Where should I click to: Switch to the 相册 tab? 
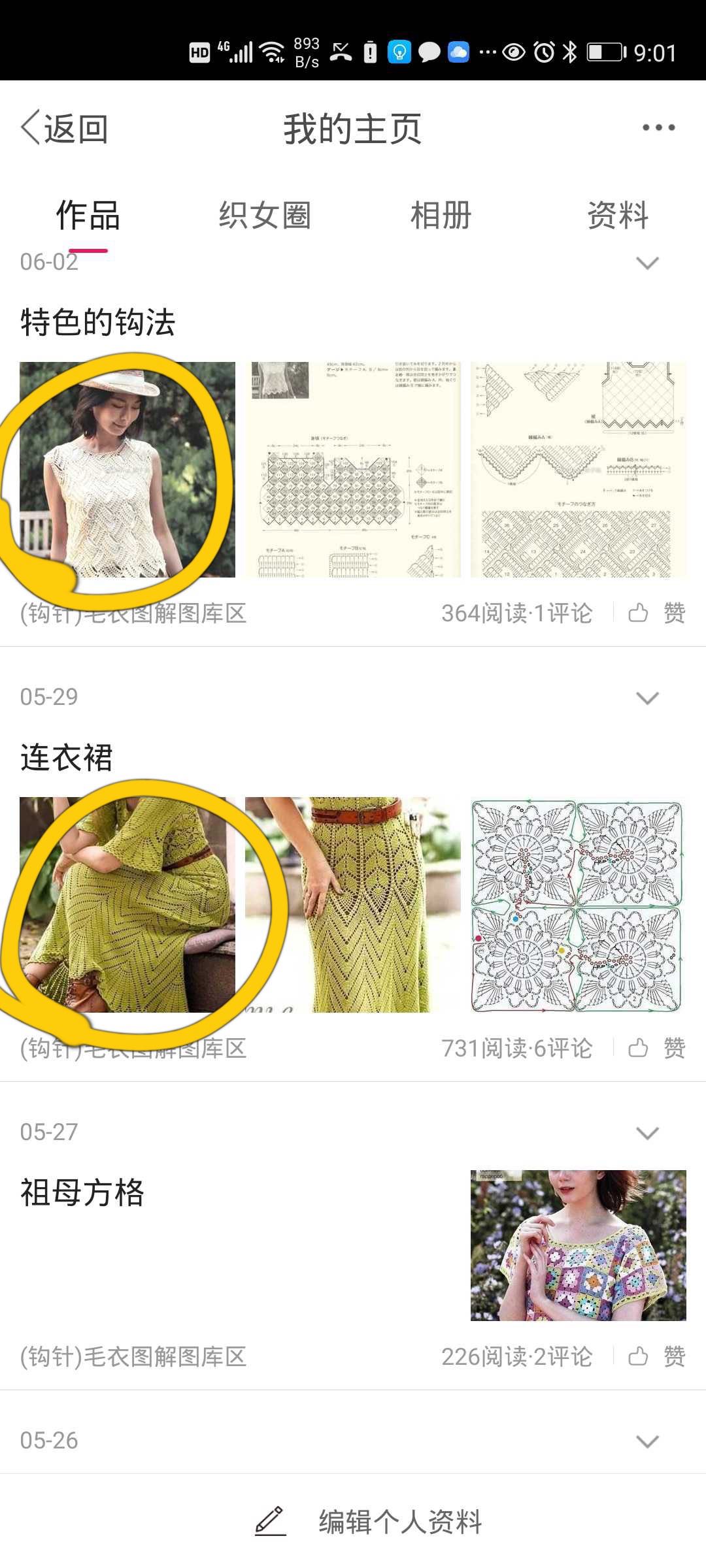441,215
